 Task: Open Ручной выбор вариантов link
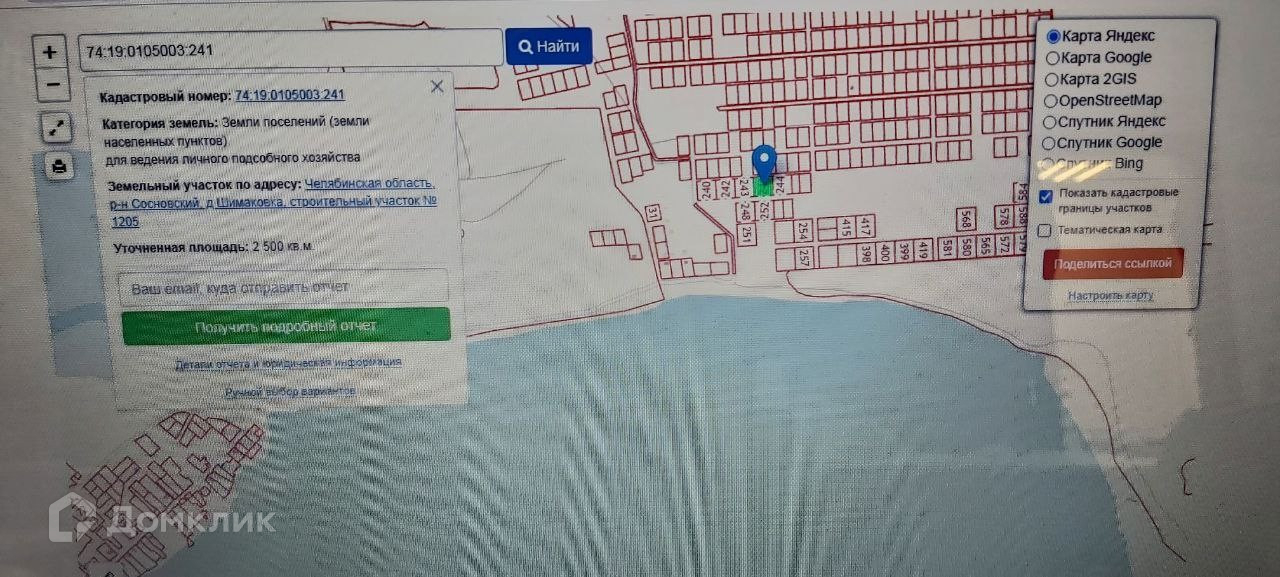point(289,392)
